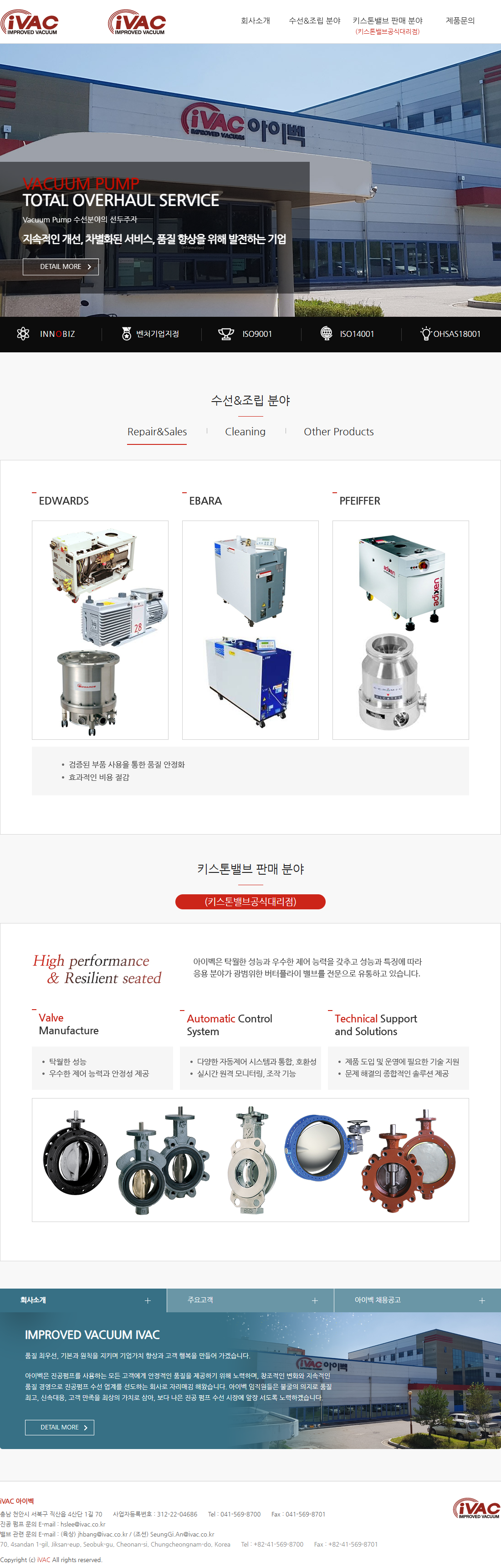Switch to the Other Products tab
The height and width of the screenshot is (1568, 501).
pos(339,432)
